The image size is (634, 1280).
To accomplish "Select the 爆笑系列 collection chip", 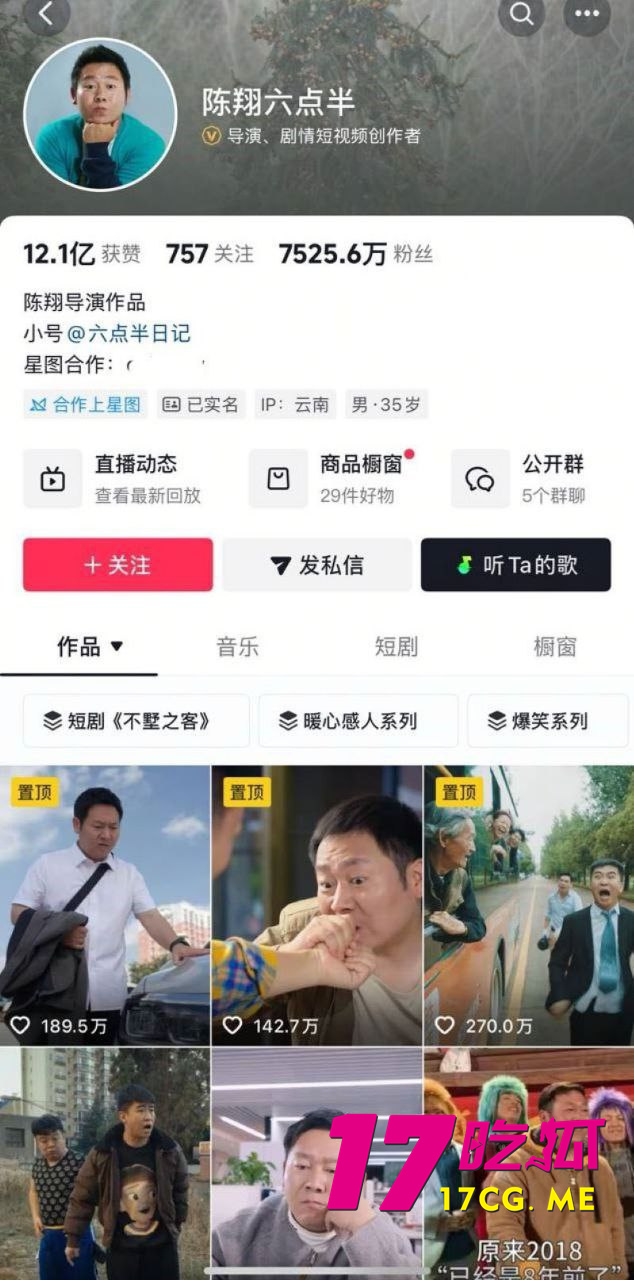I will pyautogui.click(x=548, y=721).
